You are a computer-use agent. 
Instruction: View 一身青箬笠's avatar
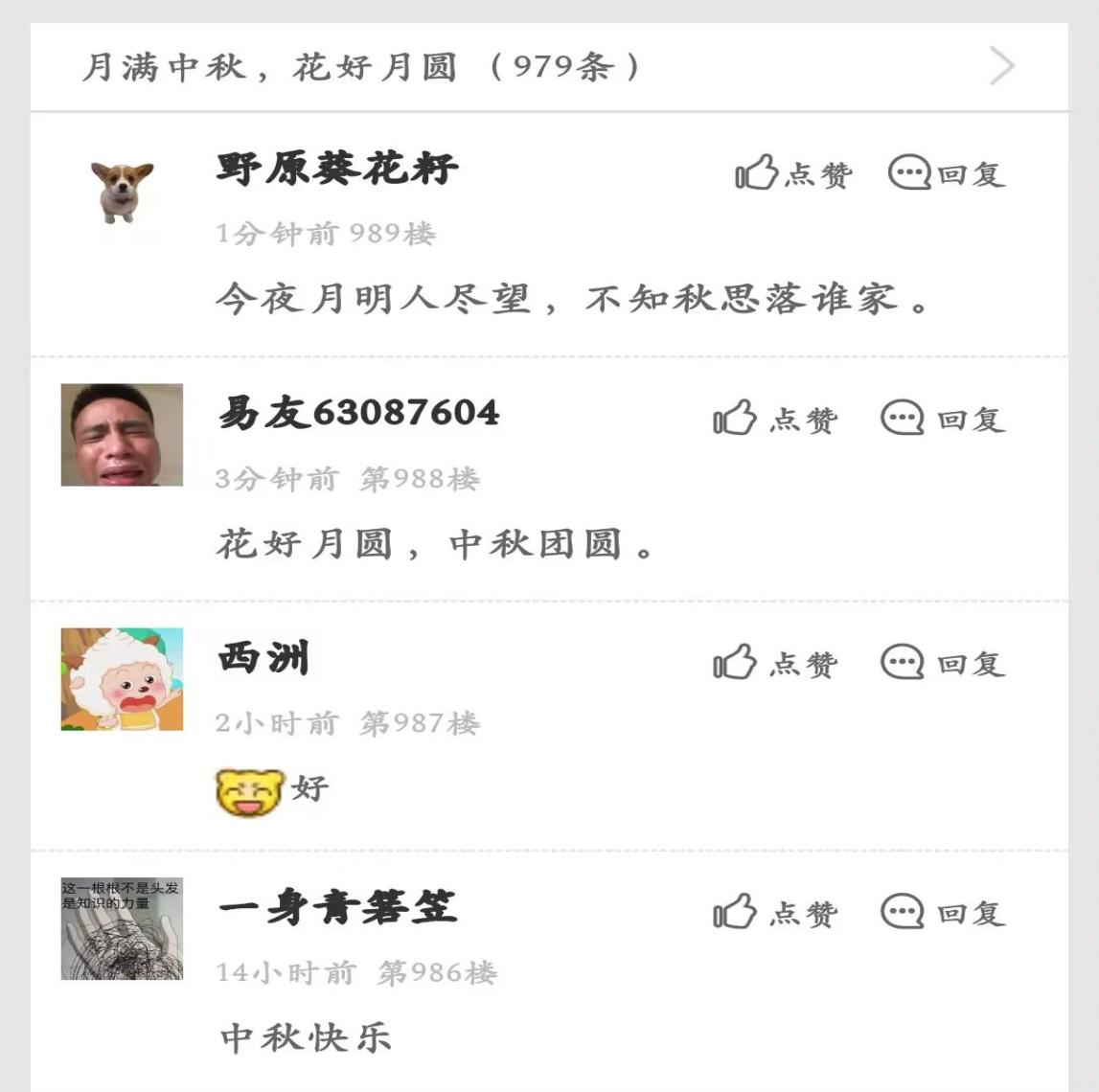point(122,928)
